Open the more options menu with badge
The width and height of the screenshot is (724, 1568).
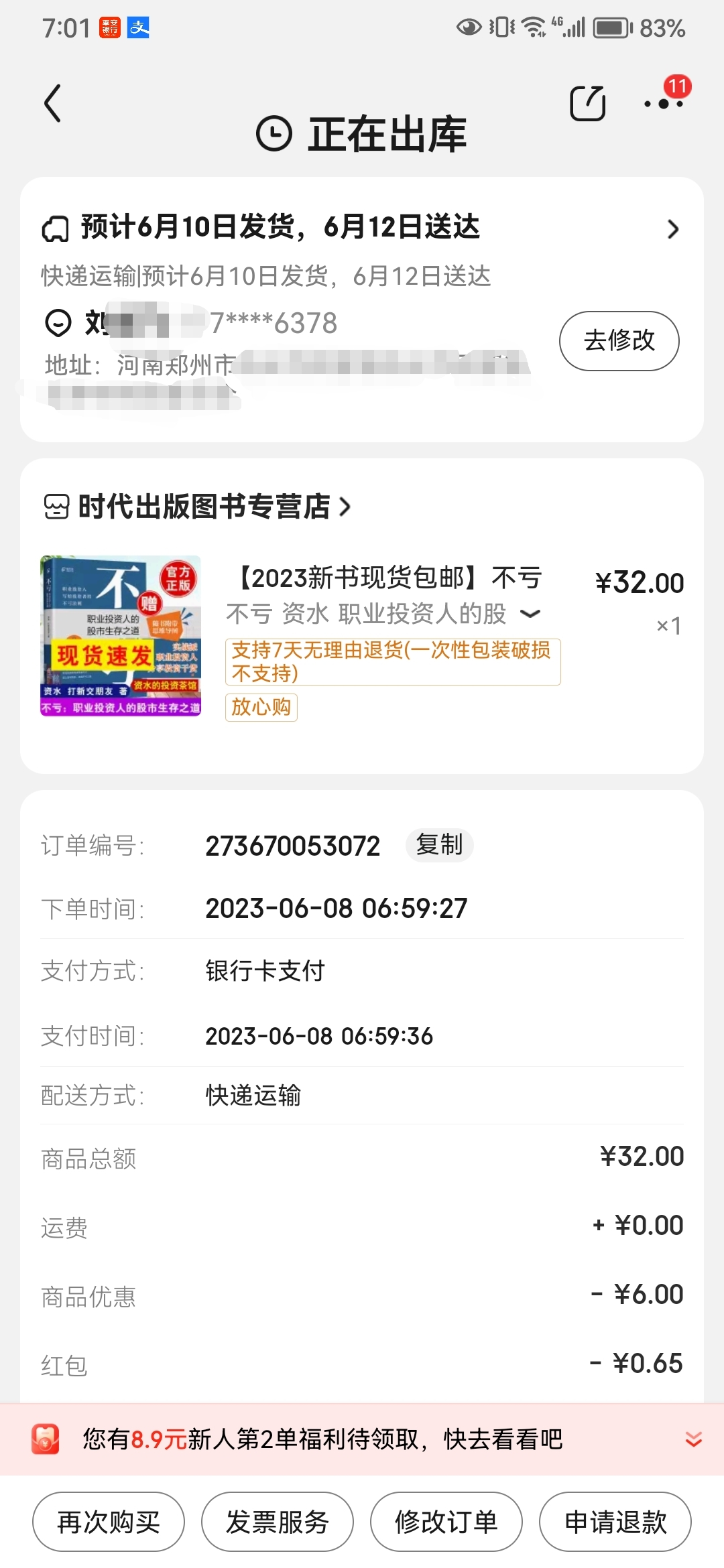664,103
